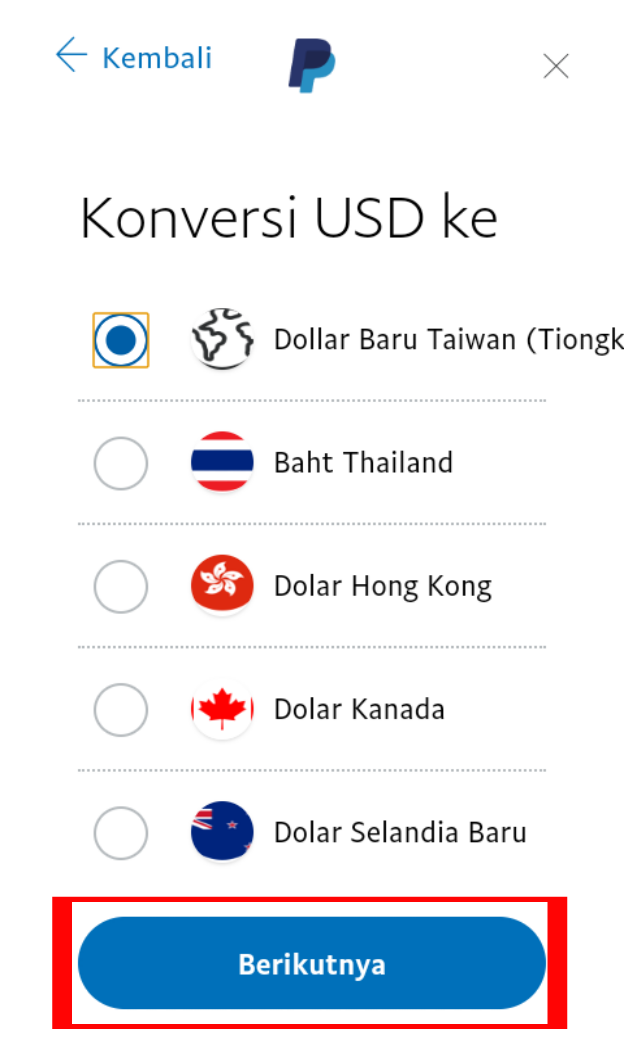Select Dollar Baru Taiwan radio option
Screen dimensions: 624x1040
pyautogui.click(x=121, y=340)
